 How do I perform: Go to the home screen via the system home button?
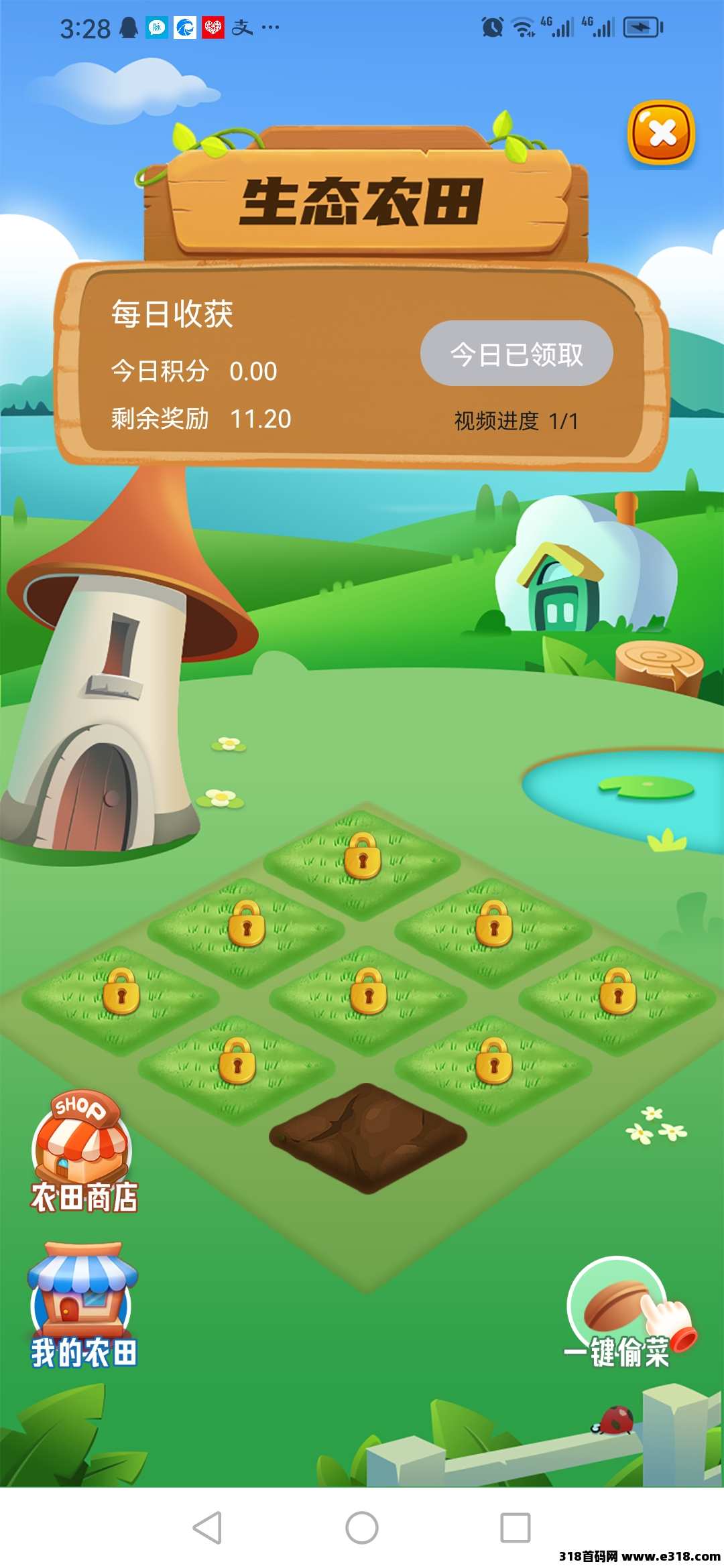point(362,1528)
